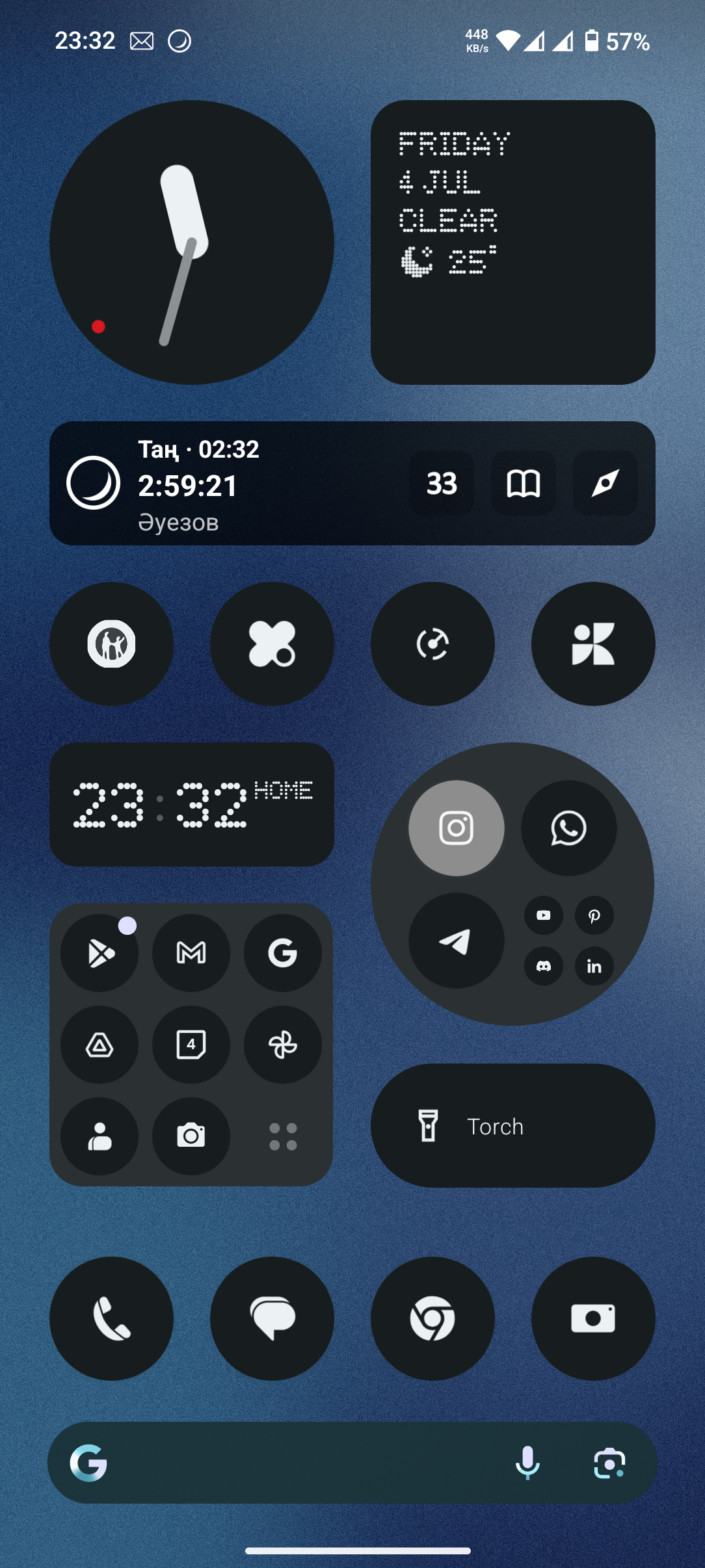Open YouTube in the social folder
Image resolution: width=705 pixels, height=1568 pixels.
point(544,915)
